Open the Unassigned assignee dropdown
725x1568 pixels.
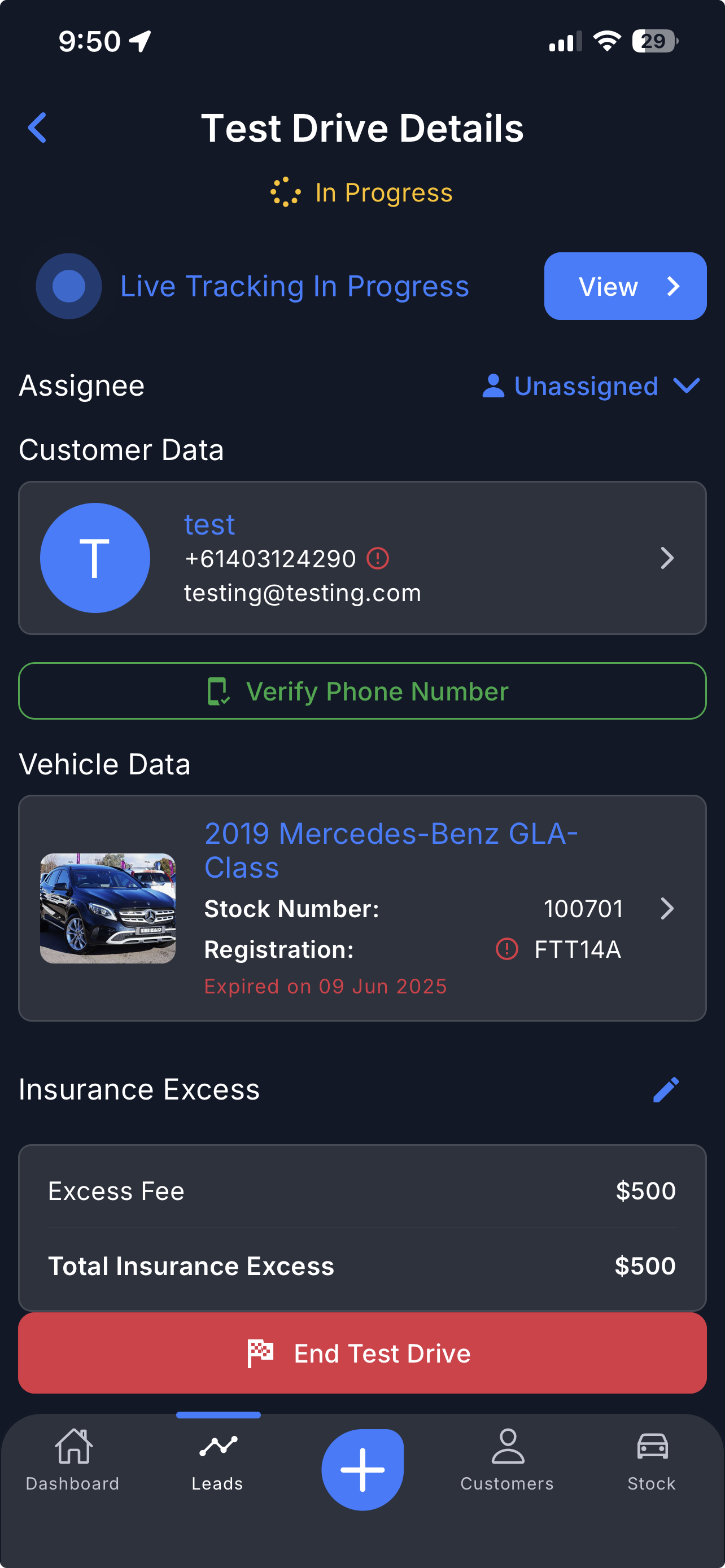591,386
